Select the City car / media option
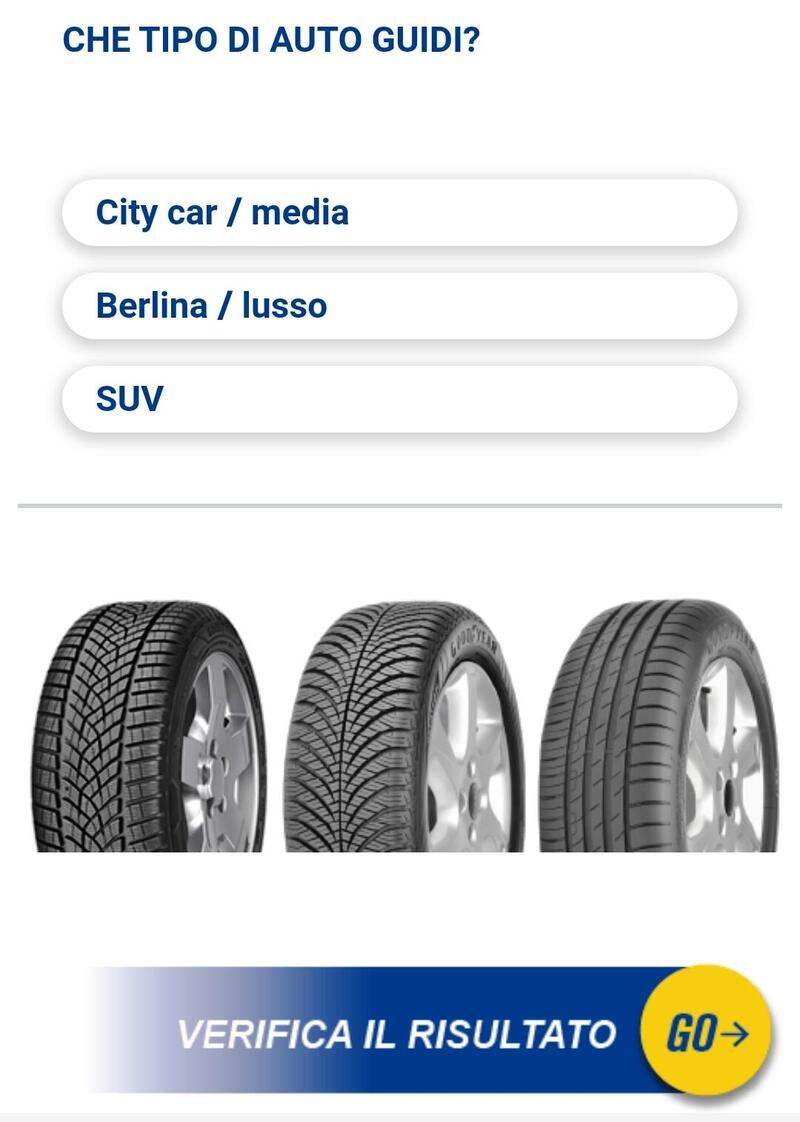 400,213
